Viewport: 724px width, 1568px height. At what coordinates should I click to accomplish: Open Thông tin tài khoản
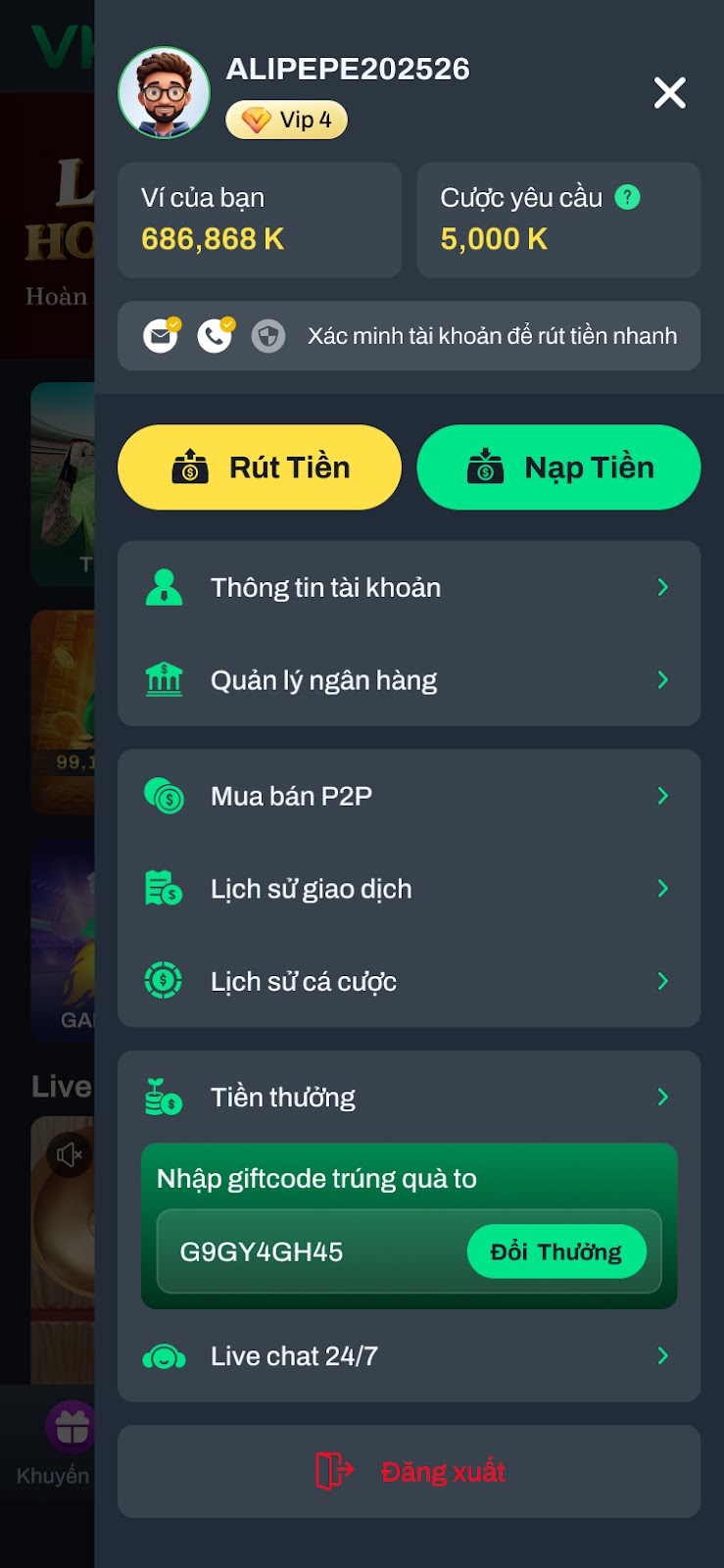pos(409,588)
